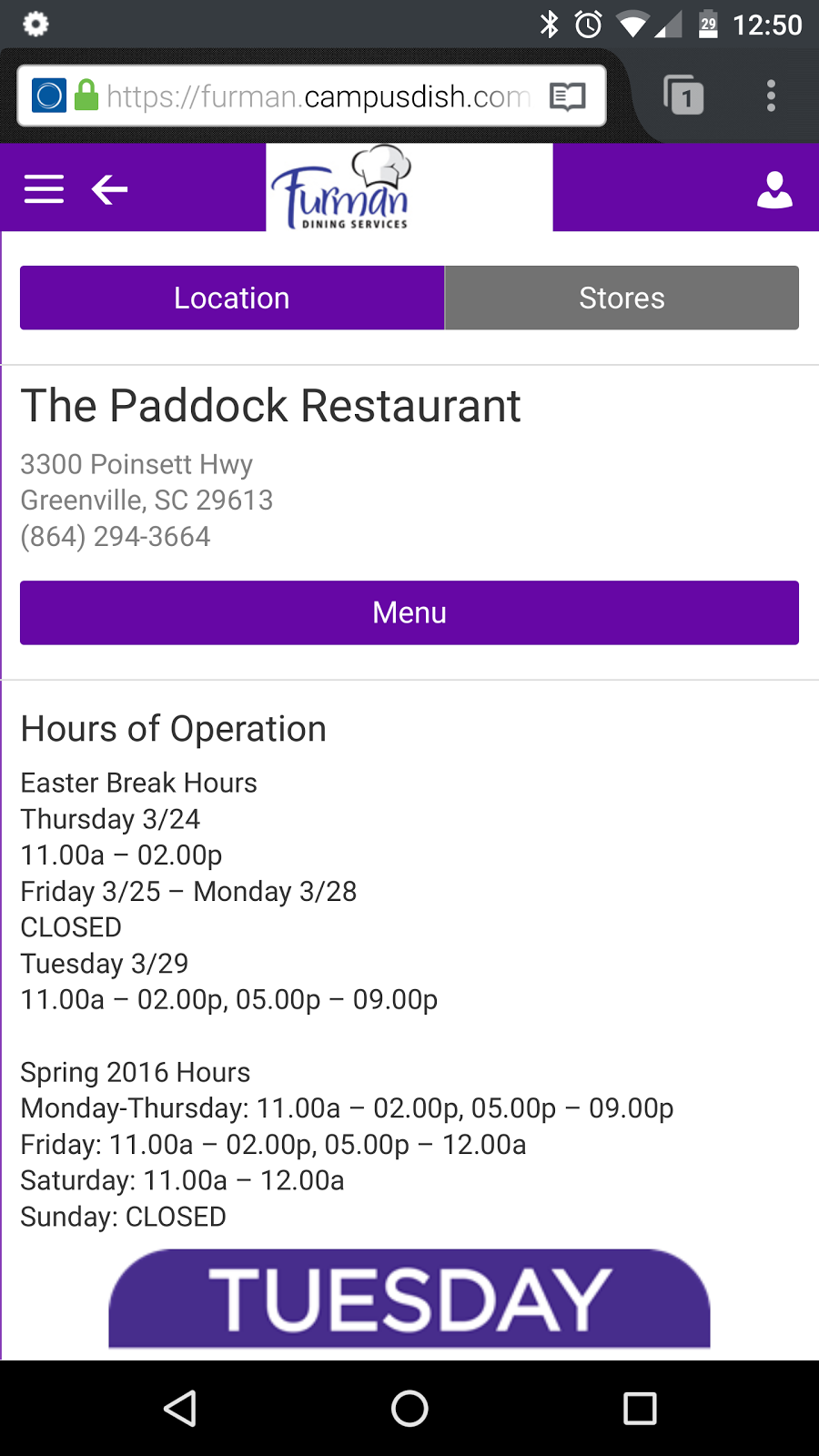
Task: Call the phone number (864) 294-3664
Action: coord(115,536)
